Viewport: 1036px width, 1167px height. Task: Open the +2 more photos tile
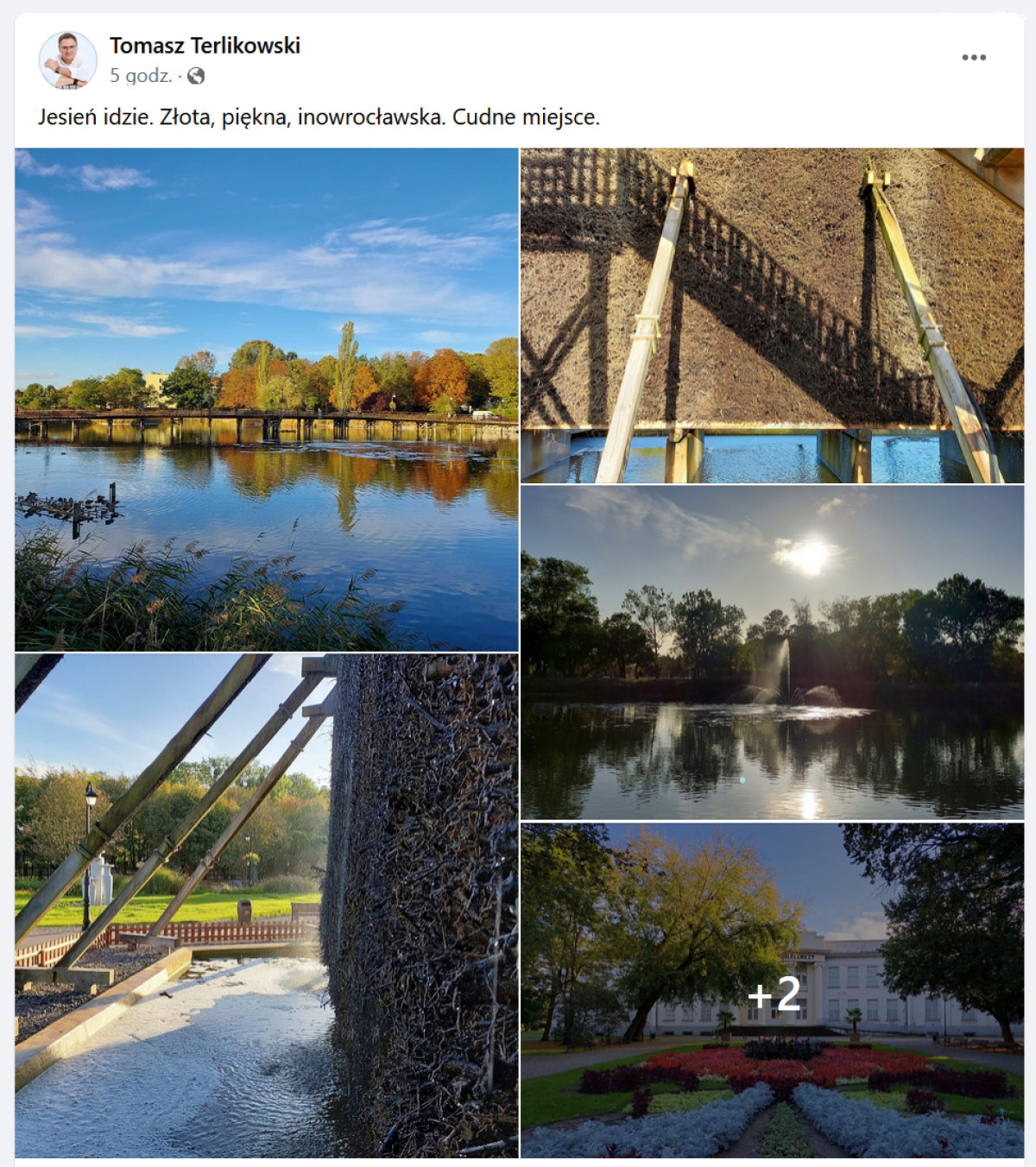(x=772, y=990)
